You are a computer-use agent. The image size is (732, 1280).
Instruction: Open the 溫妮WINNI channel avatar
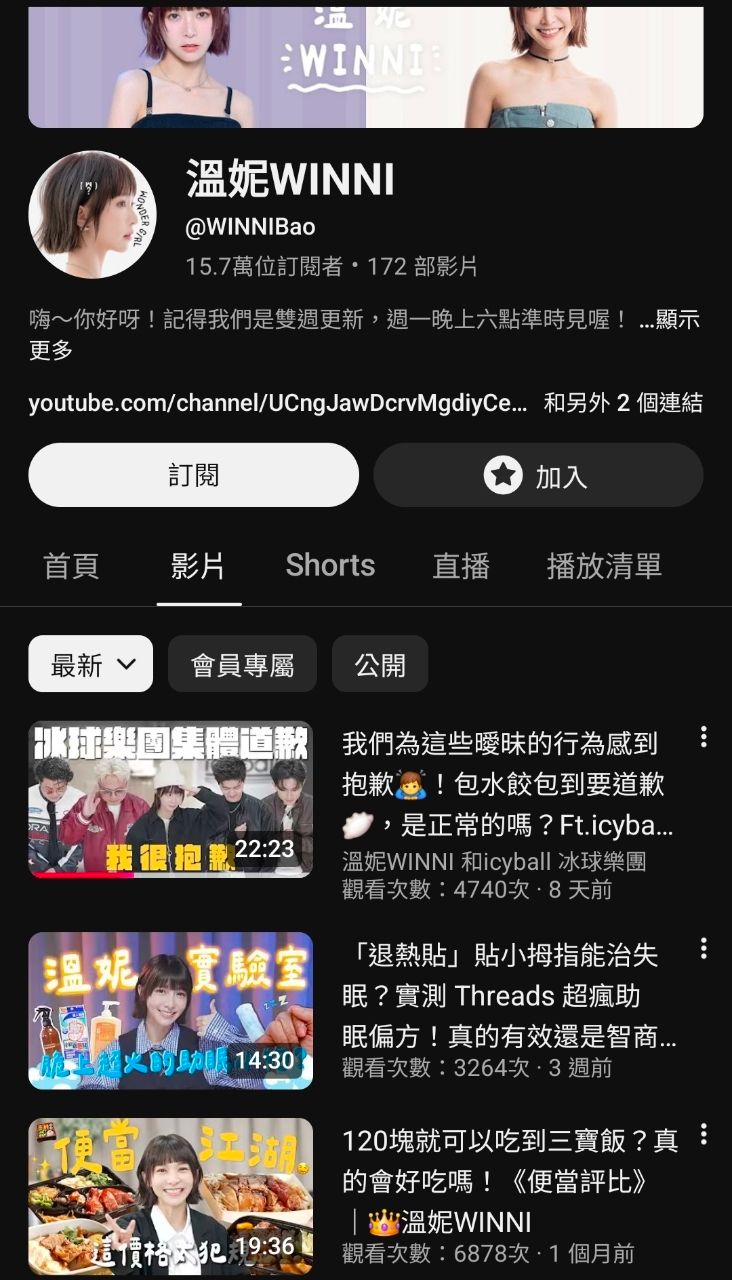click(93, 215)
